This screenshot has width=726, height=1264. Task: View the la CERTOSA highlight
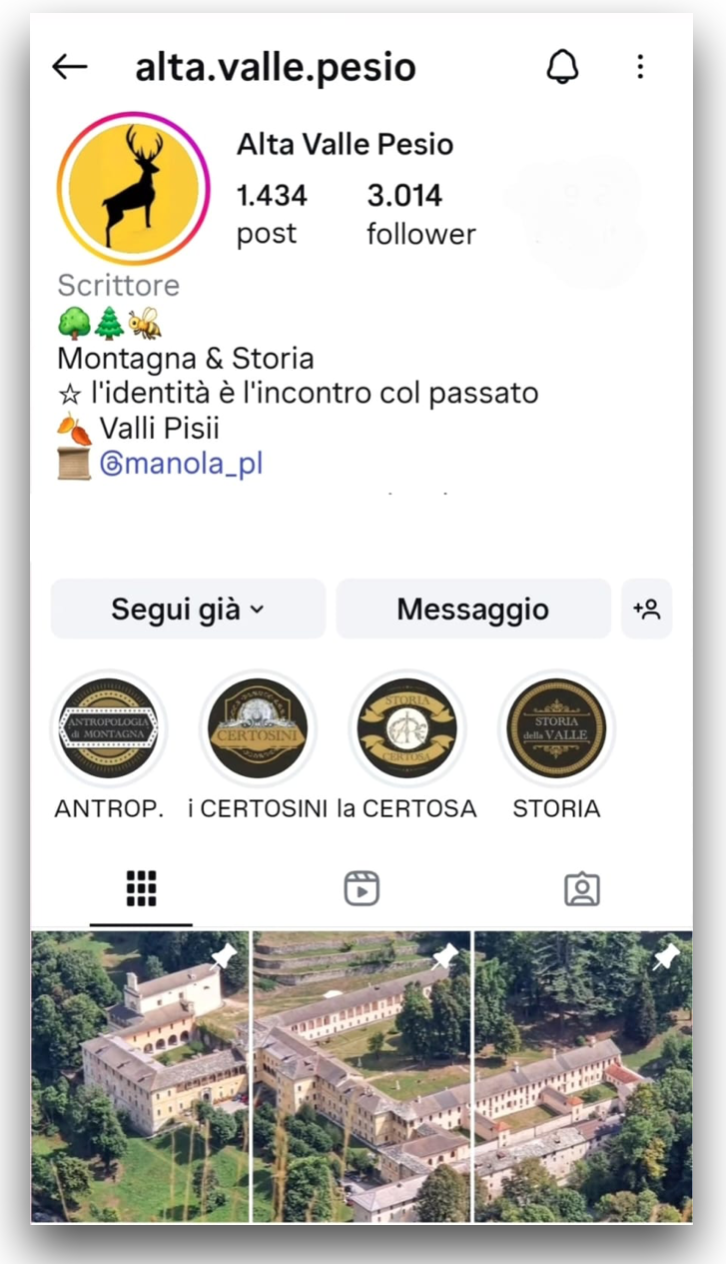click(407, 728)
